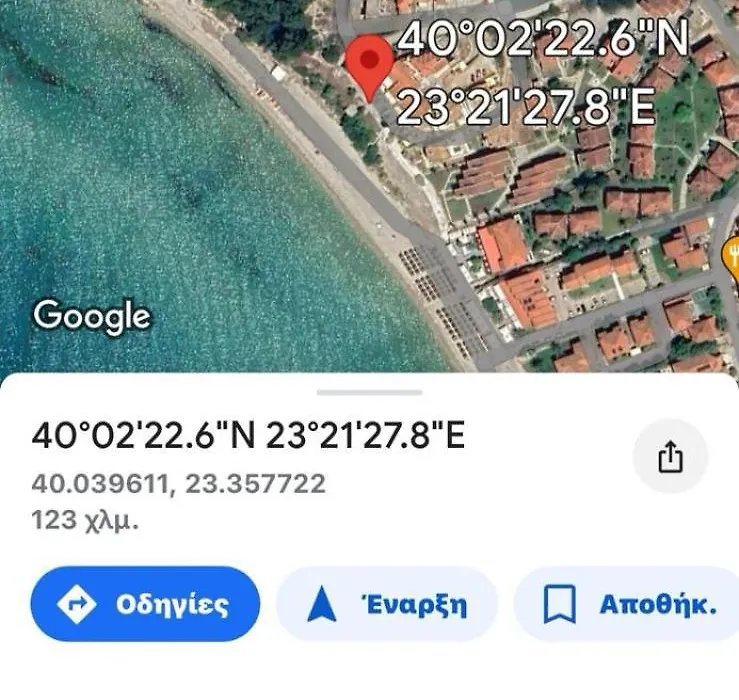Tap the bottom sheet drag handle
Viewport: 739px width, 700px height.
[x=369, y=393]
